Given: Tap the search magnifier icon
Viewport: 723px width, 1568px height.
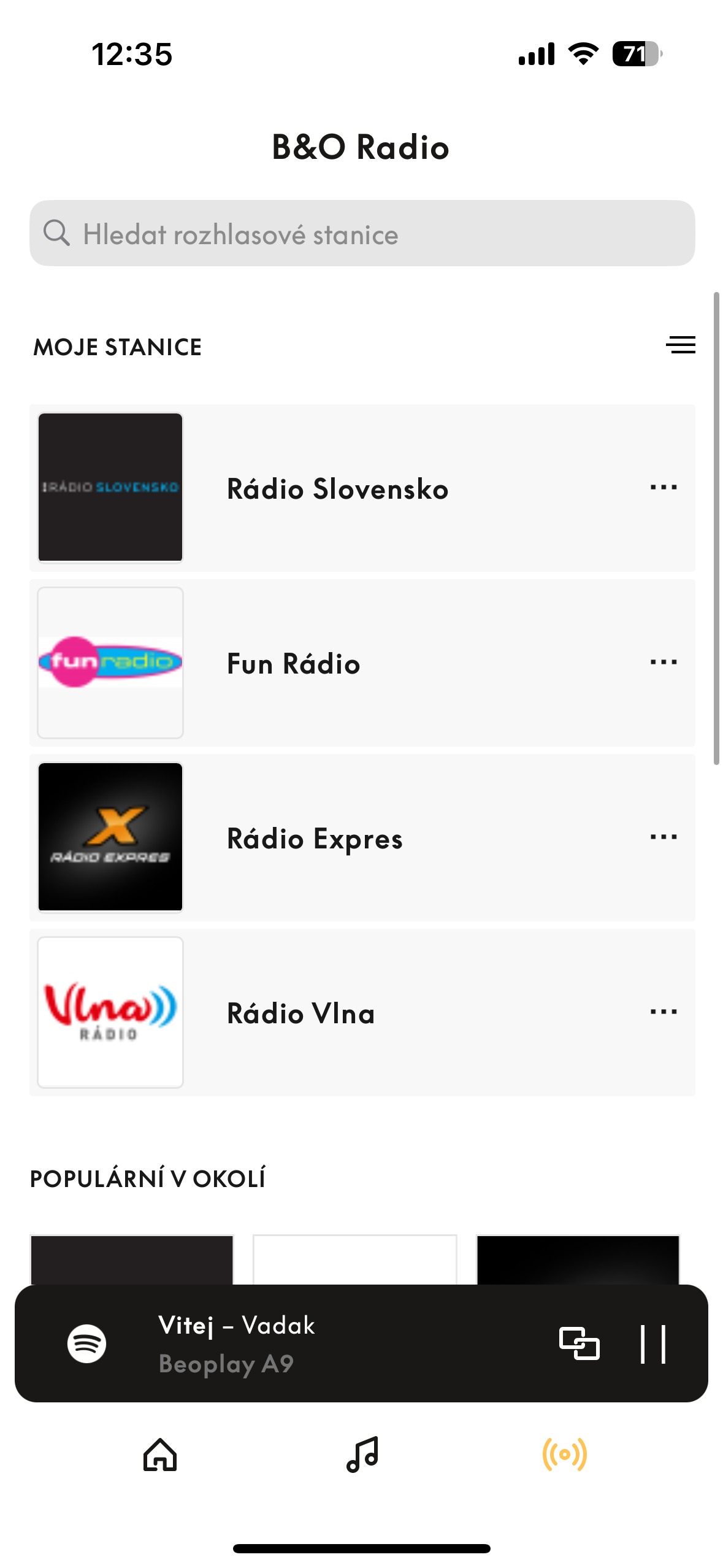Looking at the screenshot, I should point(56,234).
